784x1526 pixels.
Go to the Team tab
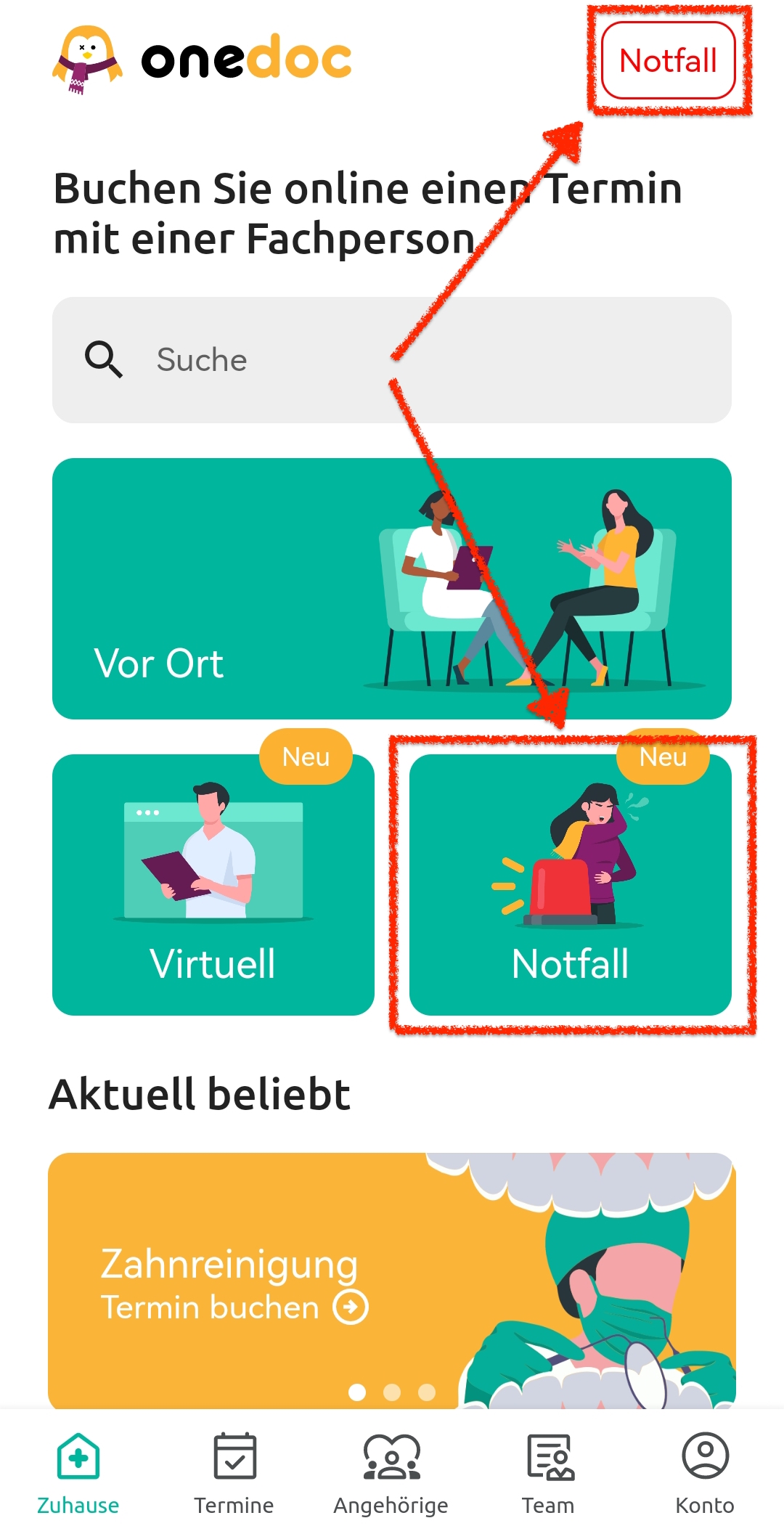tap(548, 1474)
